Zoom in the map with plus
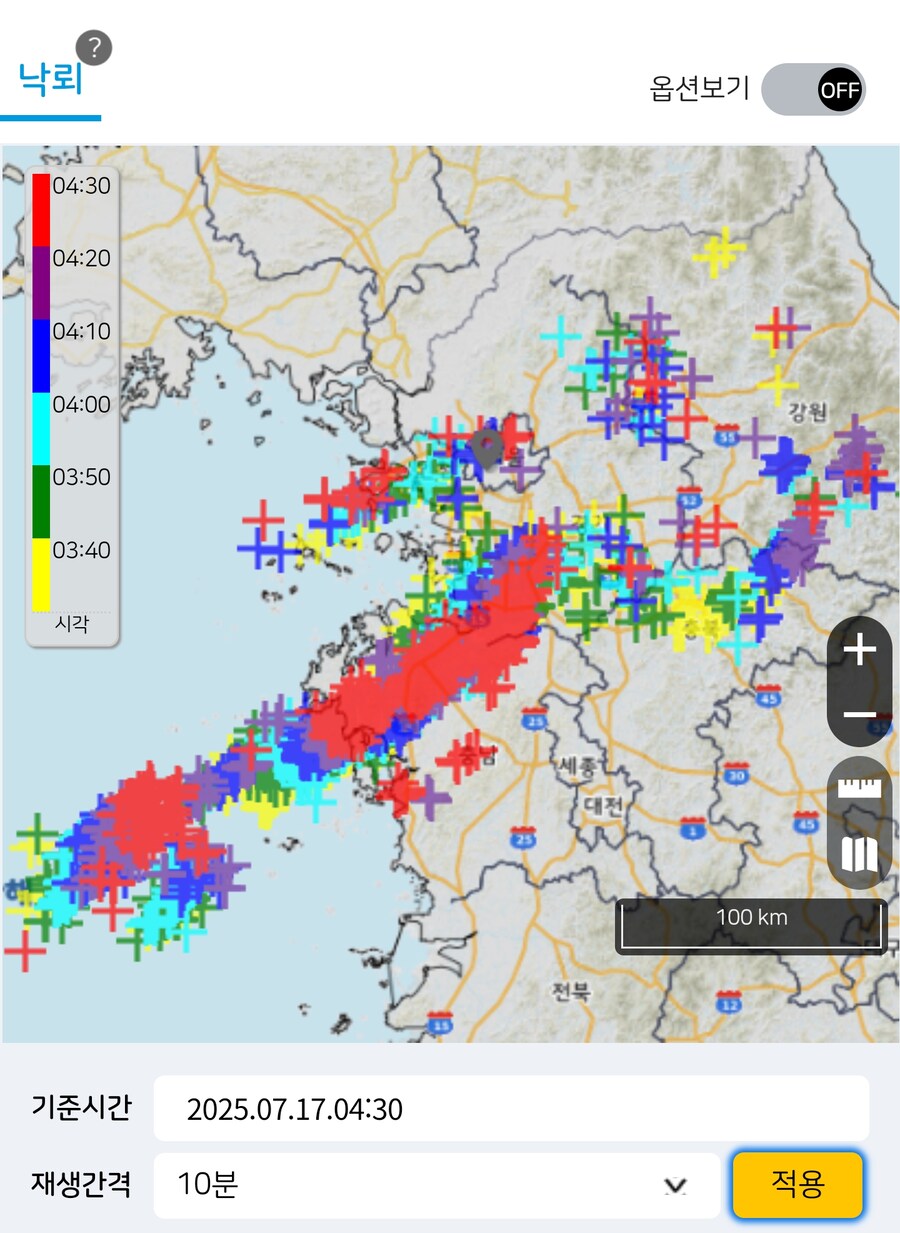This screenshot has width=900, height=1233. click(860, 650)
